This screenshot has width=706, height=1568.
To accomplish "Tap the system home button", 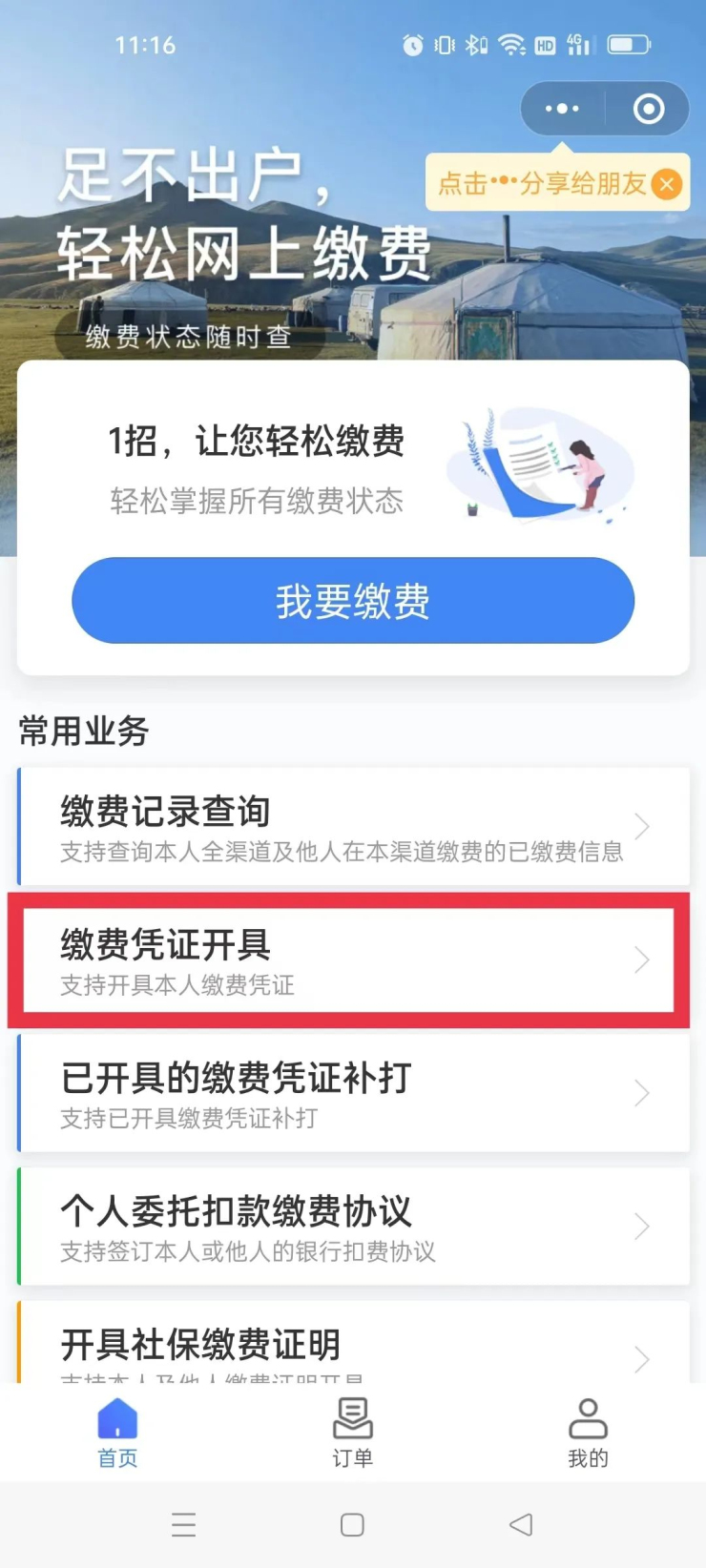I will (352, 1524).
